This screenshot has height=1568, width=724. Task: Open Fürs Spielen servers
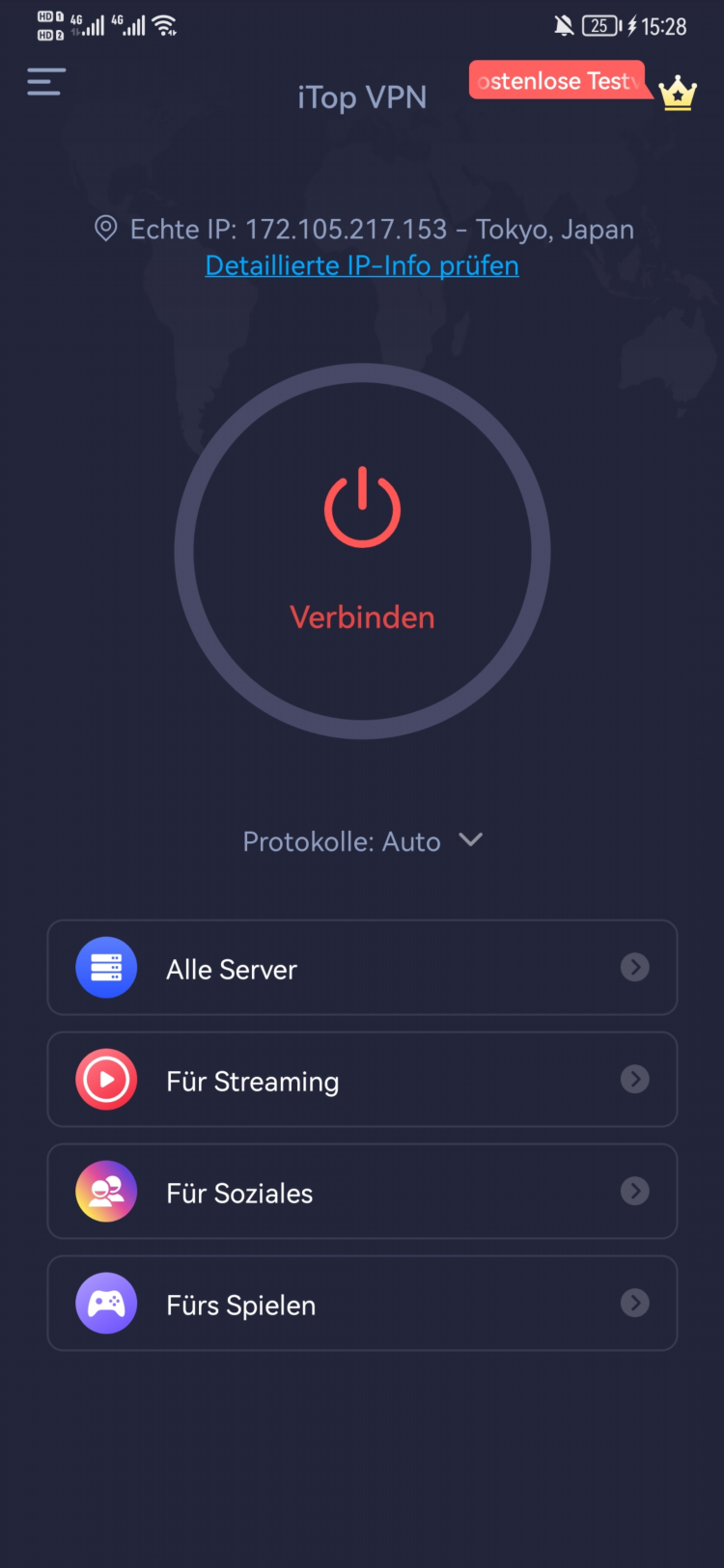(x=362, y=1304)
